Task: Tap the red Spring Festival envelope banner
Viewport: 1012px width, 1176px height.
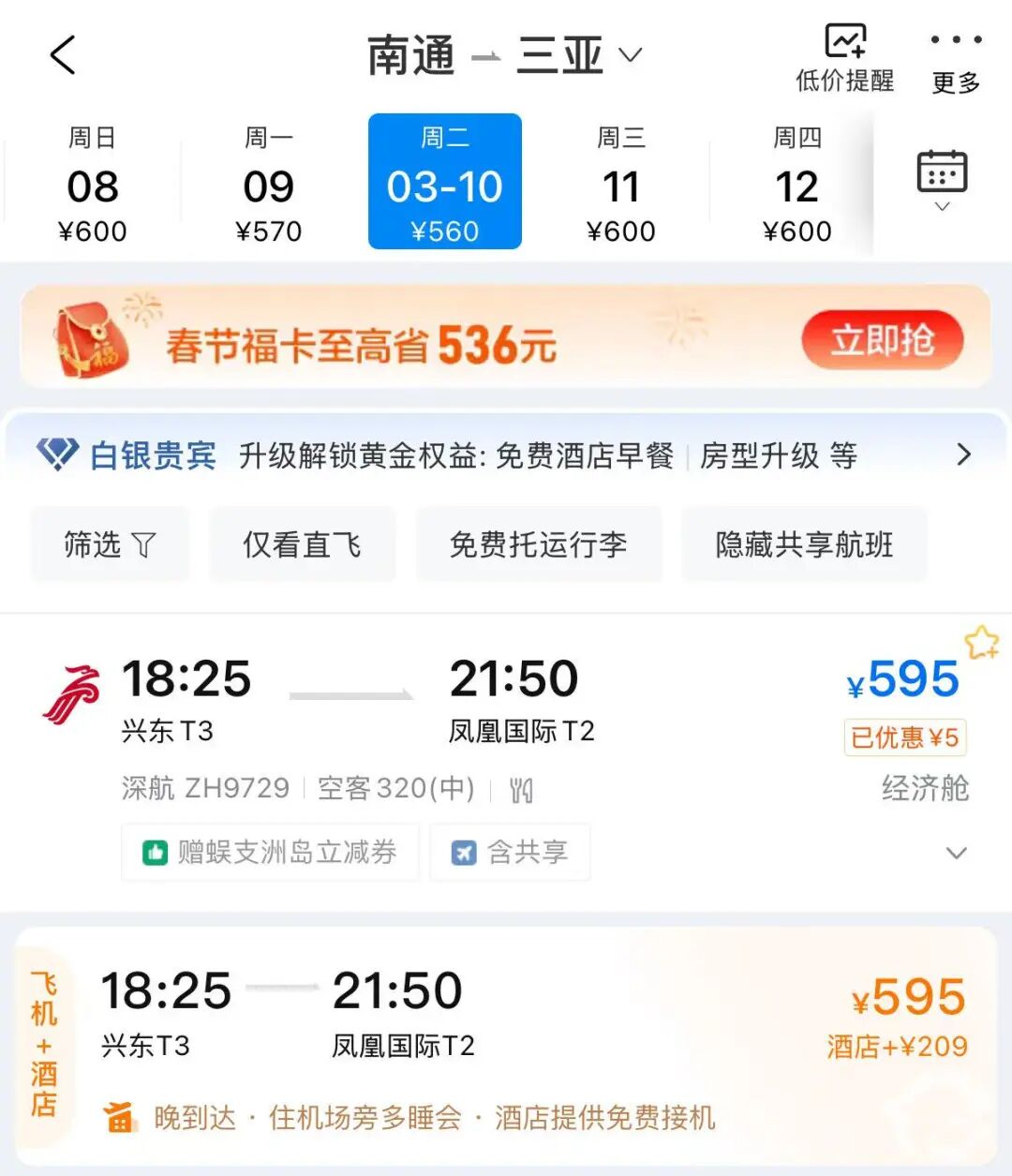Action: pyautogui.click(x=89, y=337)
